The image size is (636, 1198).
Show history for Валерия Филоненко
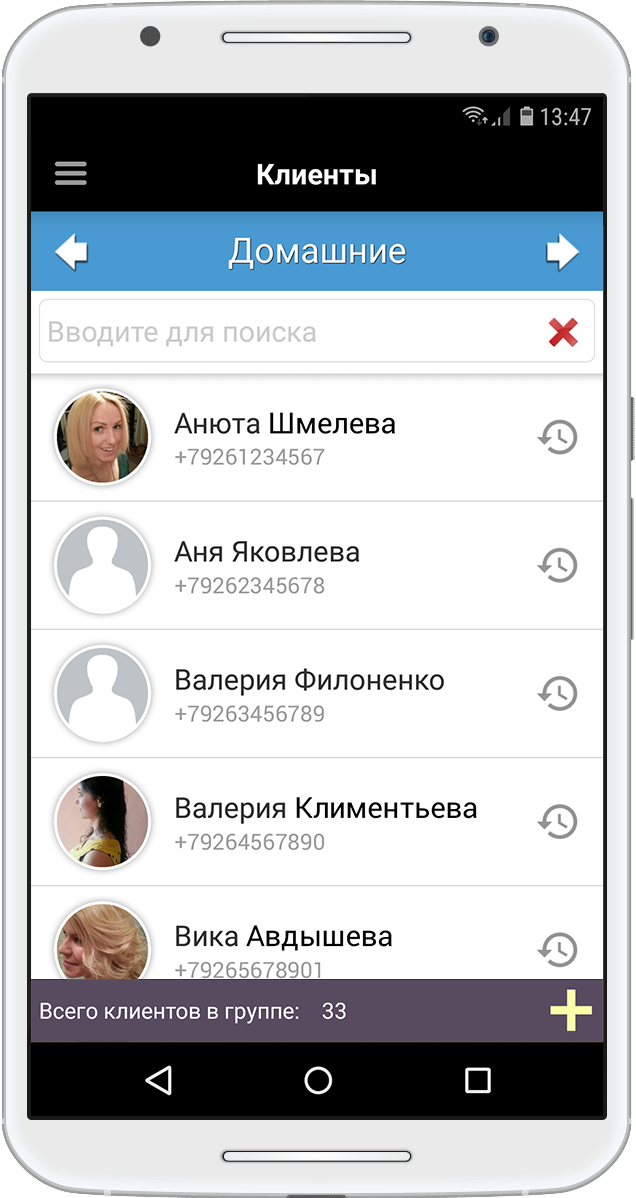pyautogui.click(x=558, y=693)
